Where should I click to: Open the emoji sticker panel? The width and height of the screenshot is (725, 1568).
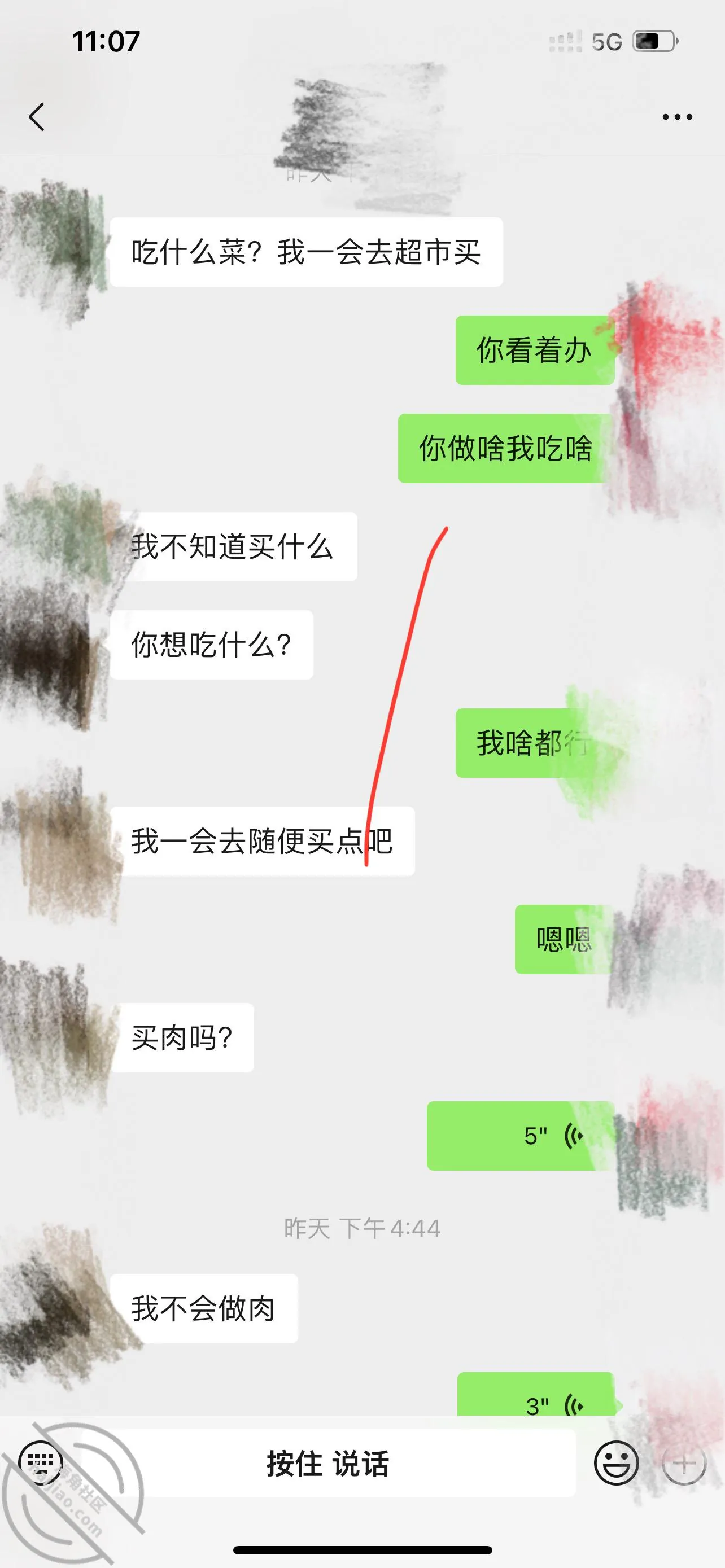click(616, 1462)
